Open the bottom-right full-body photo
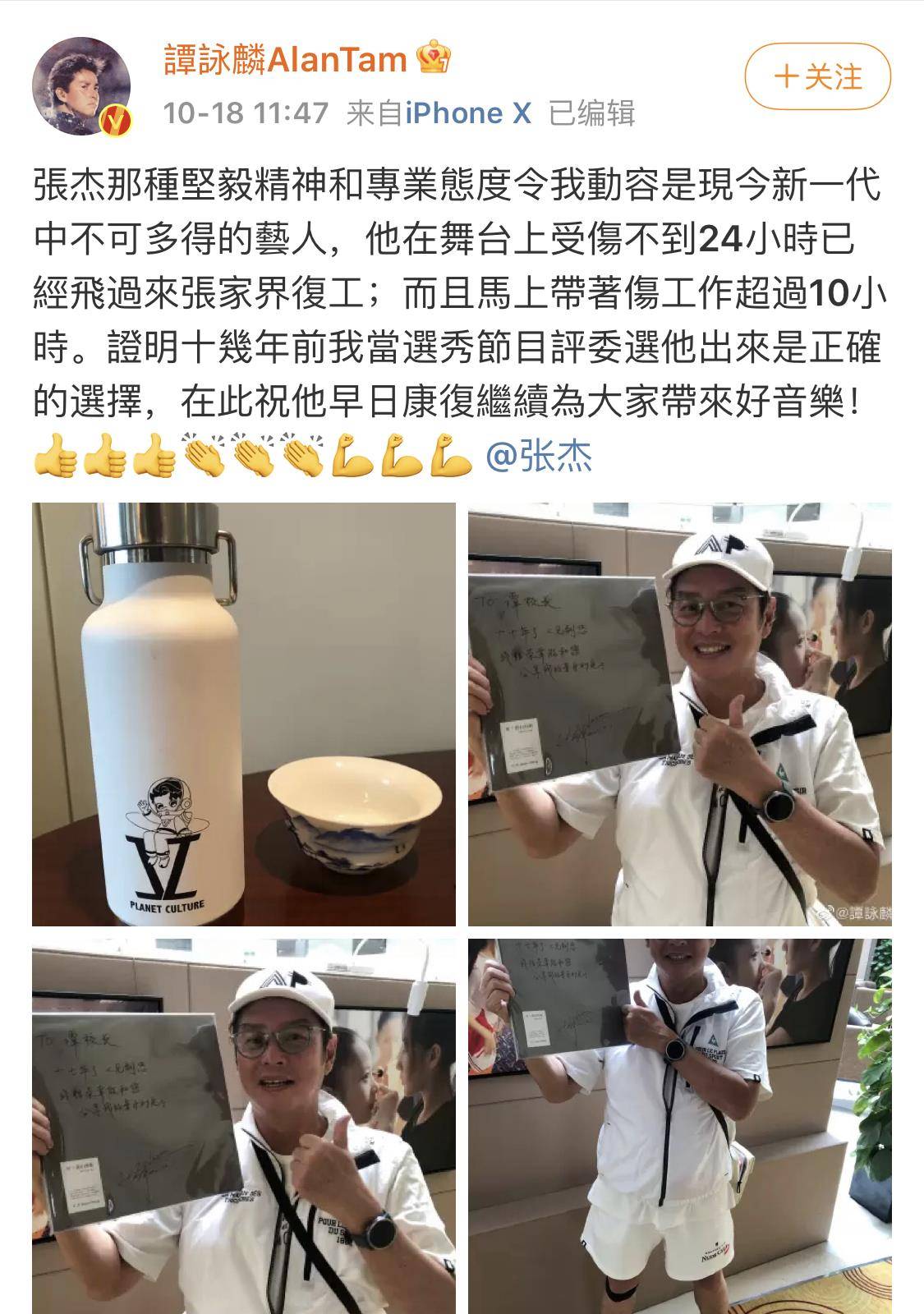The image size is (924, 1314). (679, 1125)
